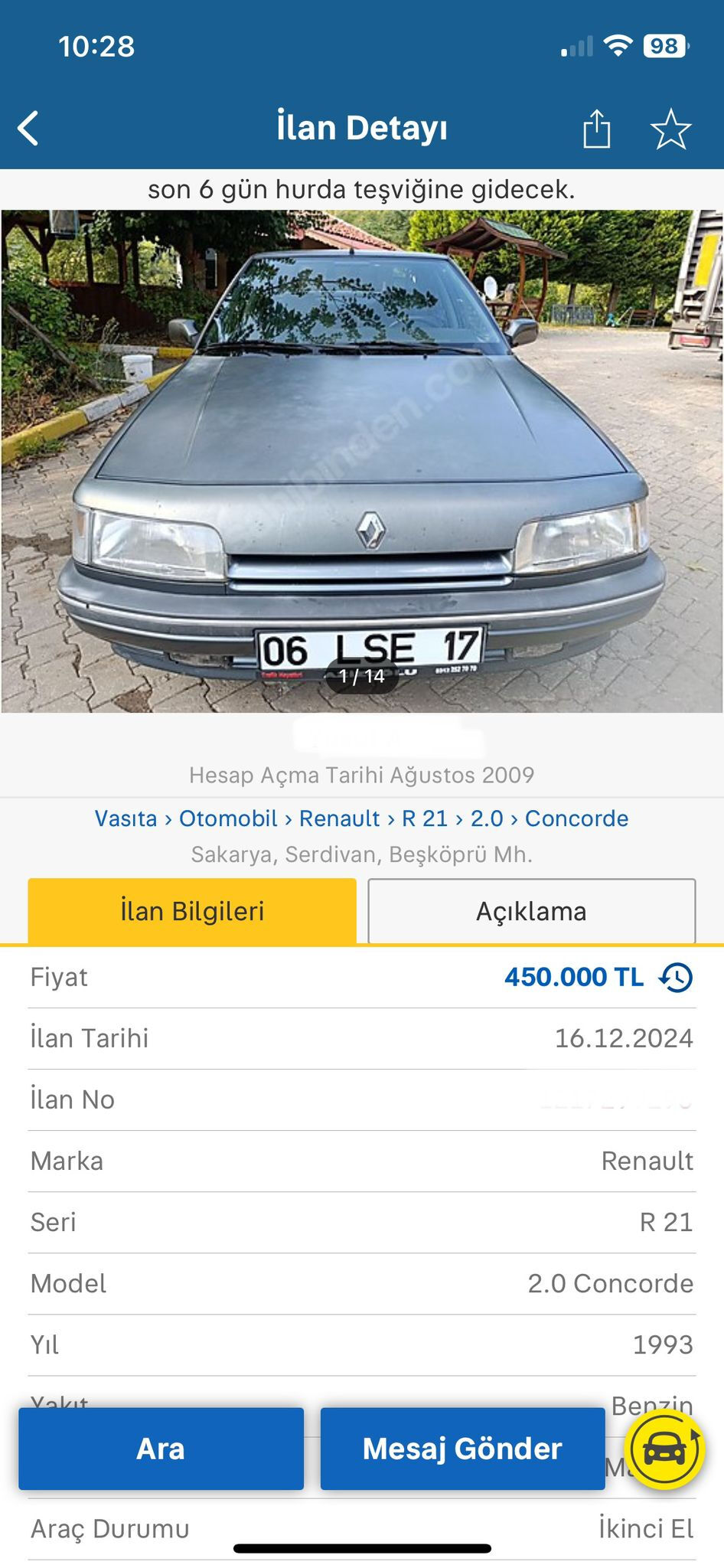Open the yellow car floating action button

(667, 1449)
